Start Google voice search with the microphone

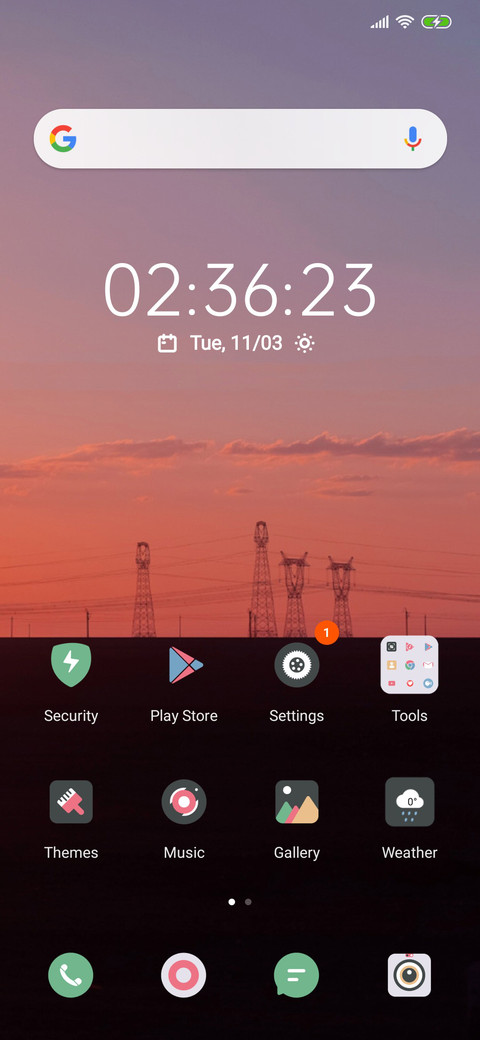[x=413, y=139]
